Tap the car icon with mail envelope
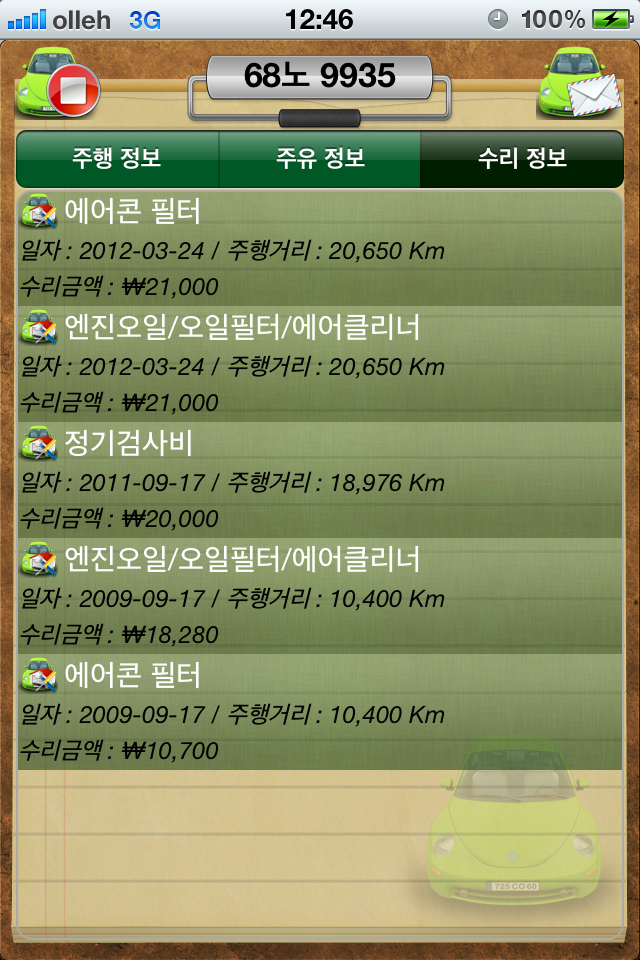Image resolution: width=640 pixels, height=960 pixels. (x=581, y=83)
